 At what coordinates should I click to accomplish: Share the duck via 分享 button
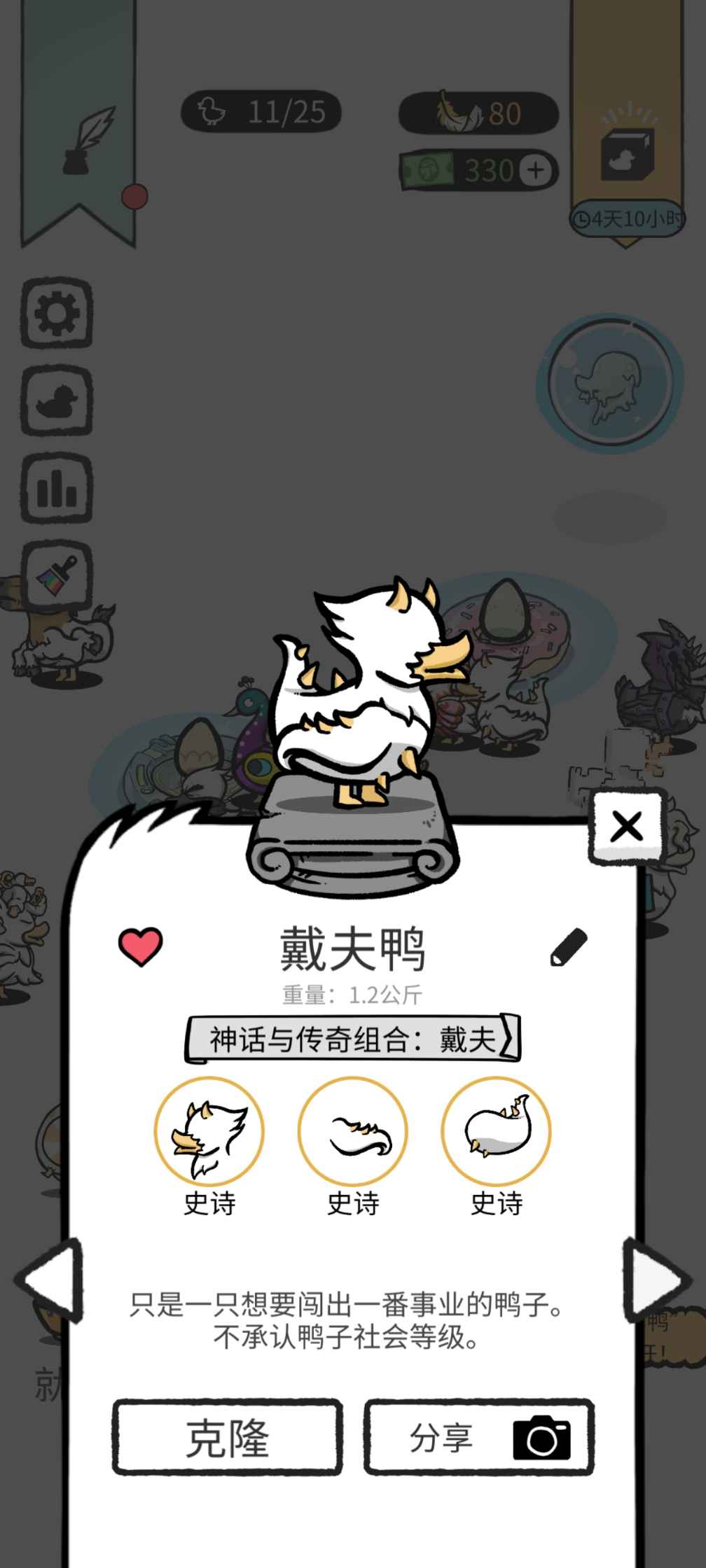coord(479,1438)
